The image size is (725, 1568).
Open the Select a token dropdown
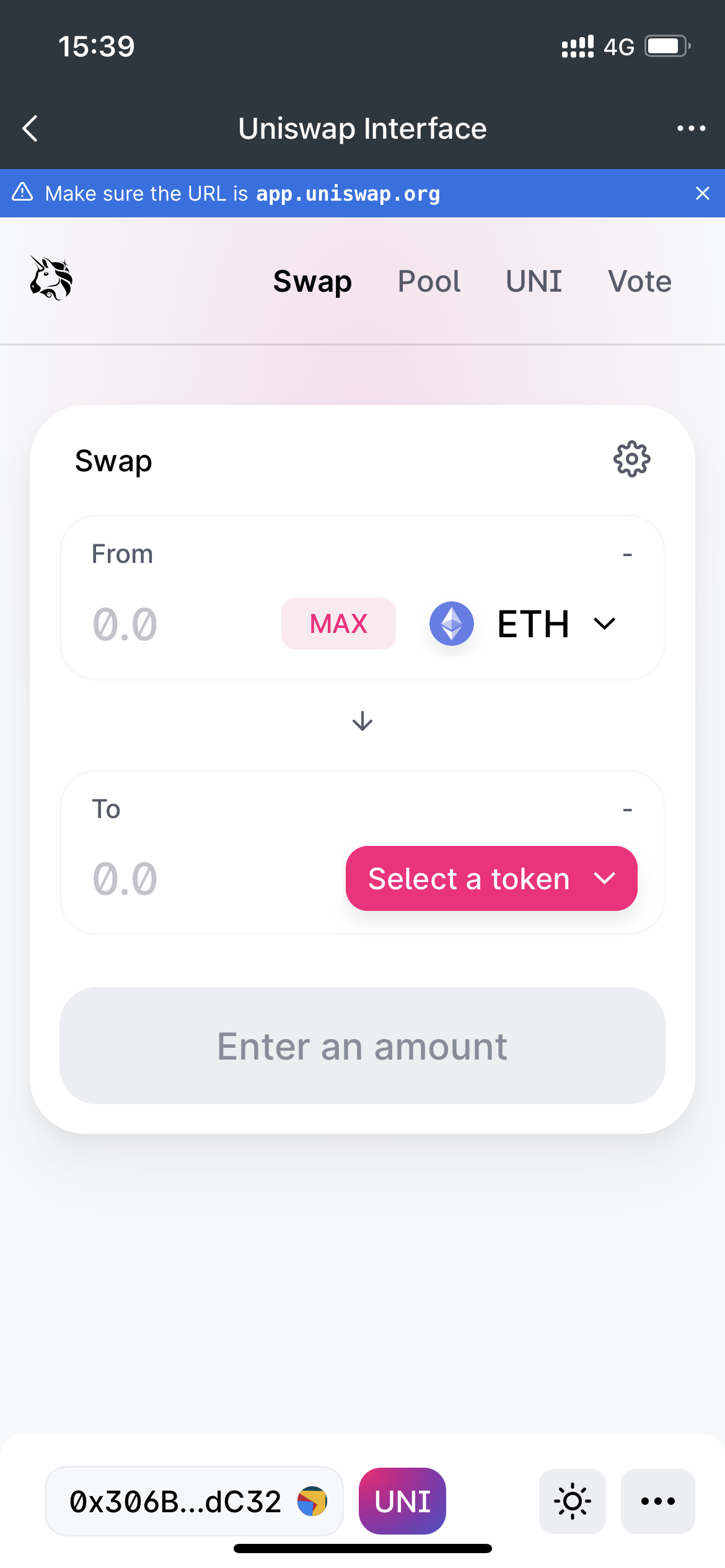(x=491, y=879)
